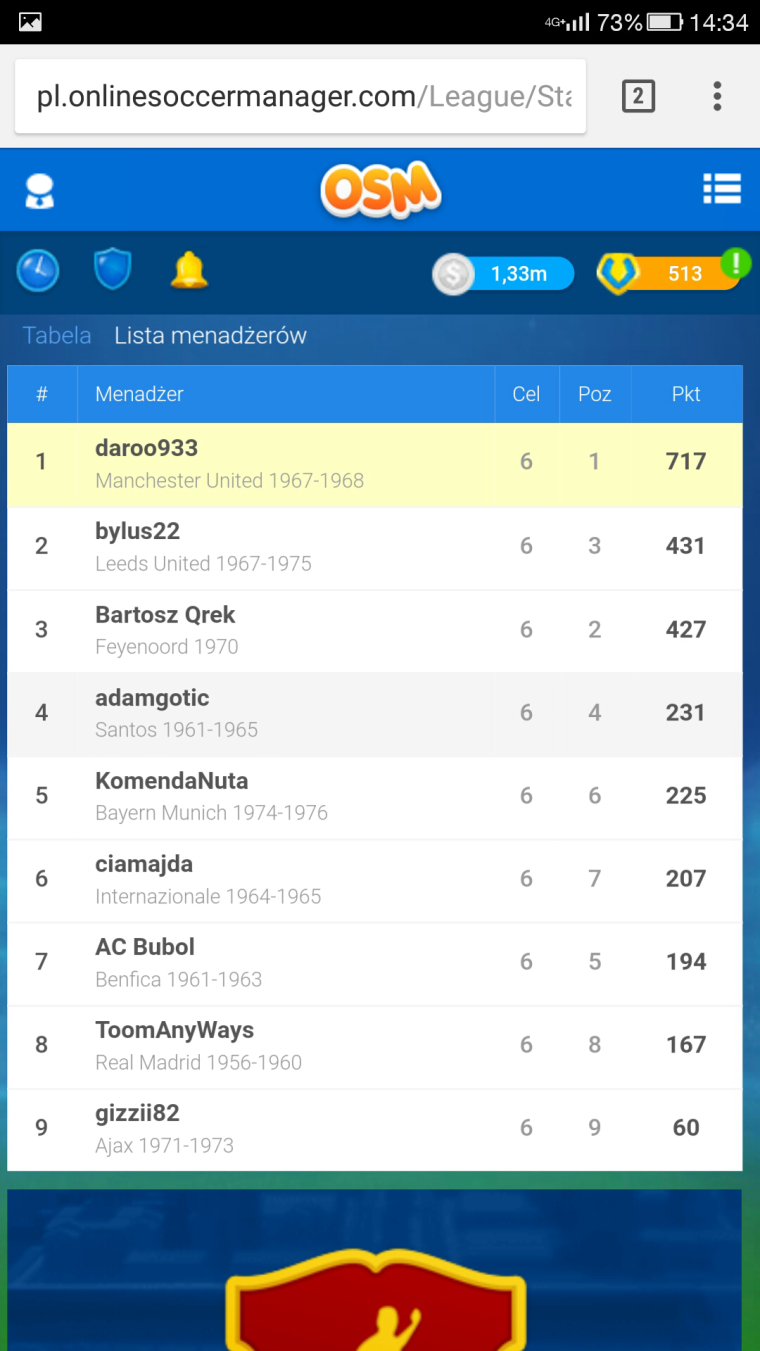The width and height of the screenshot is (760, 1351).
Task: Open the manager profile icon
Action: pos(39,190)
